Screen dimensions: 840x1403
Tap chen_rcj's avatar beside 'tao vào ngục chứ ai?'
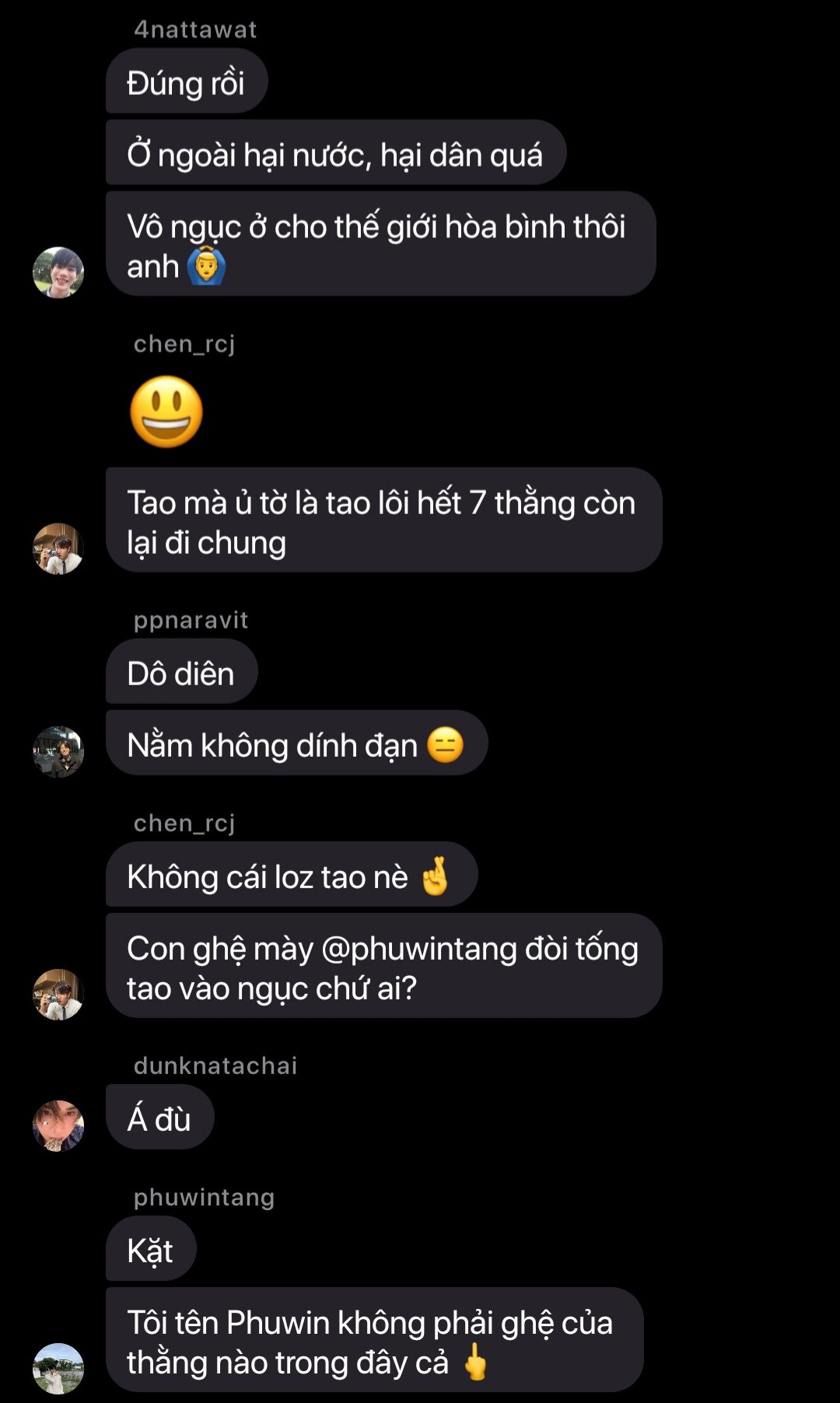58,994
